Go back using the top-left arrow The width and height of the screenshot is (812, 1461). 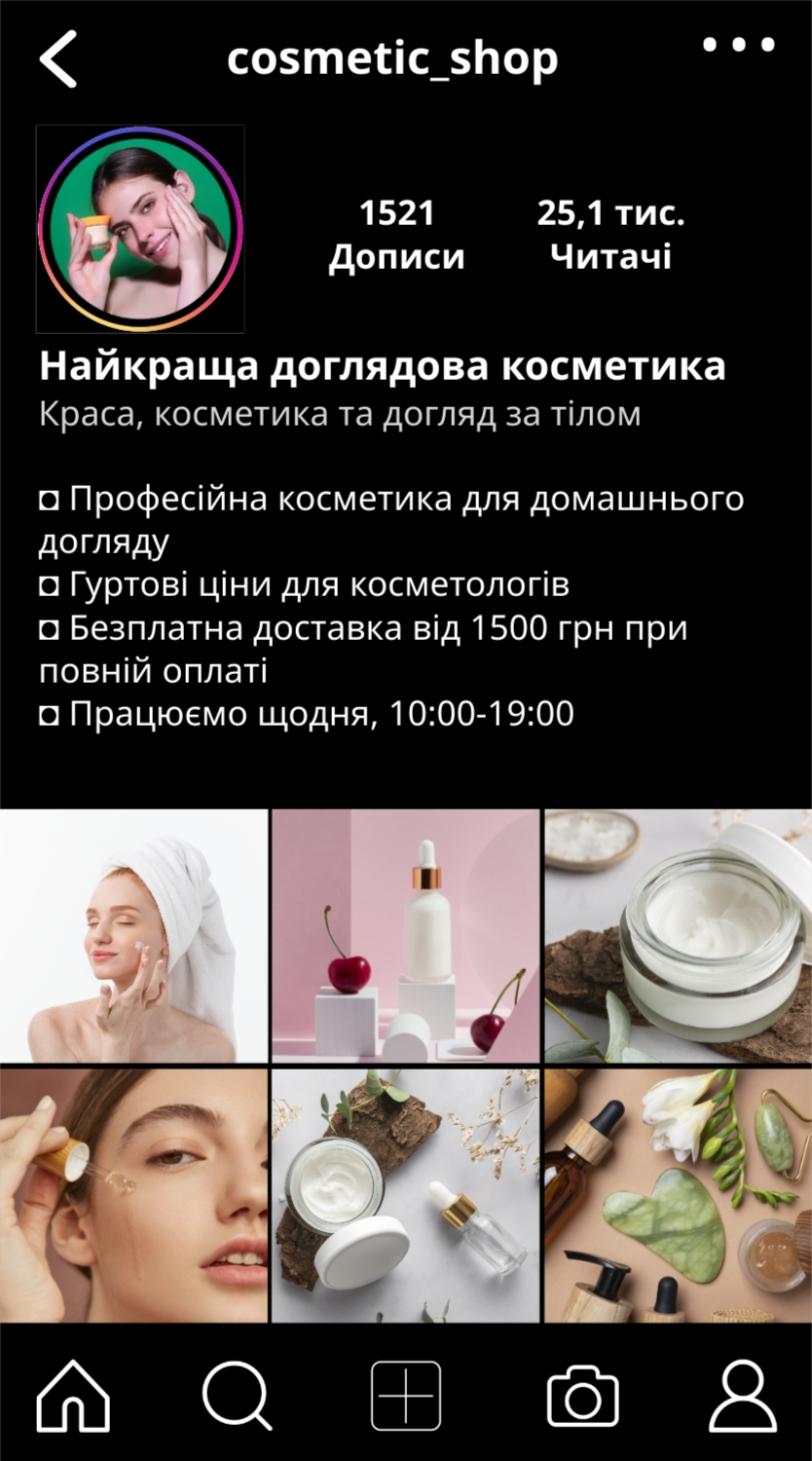coord(57,59)
